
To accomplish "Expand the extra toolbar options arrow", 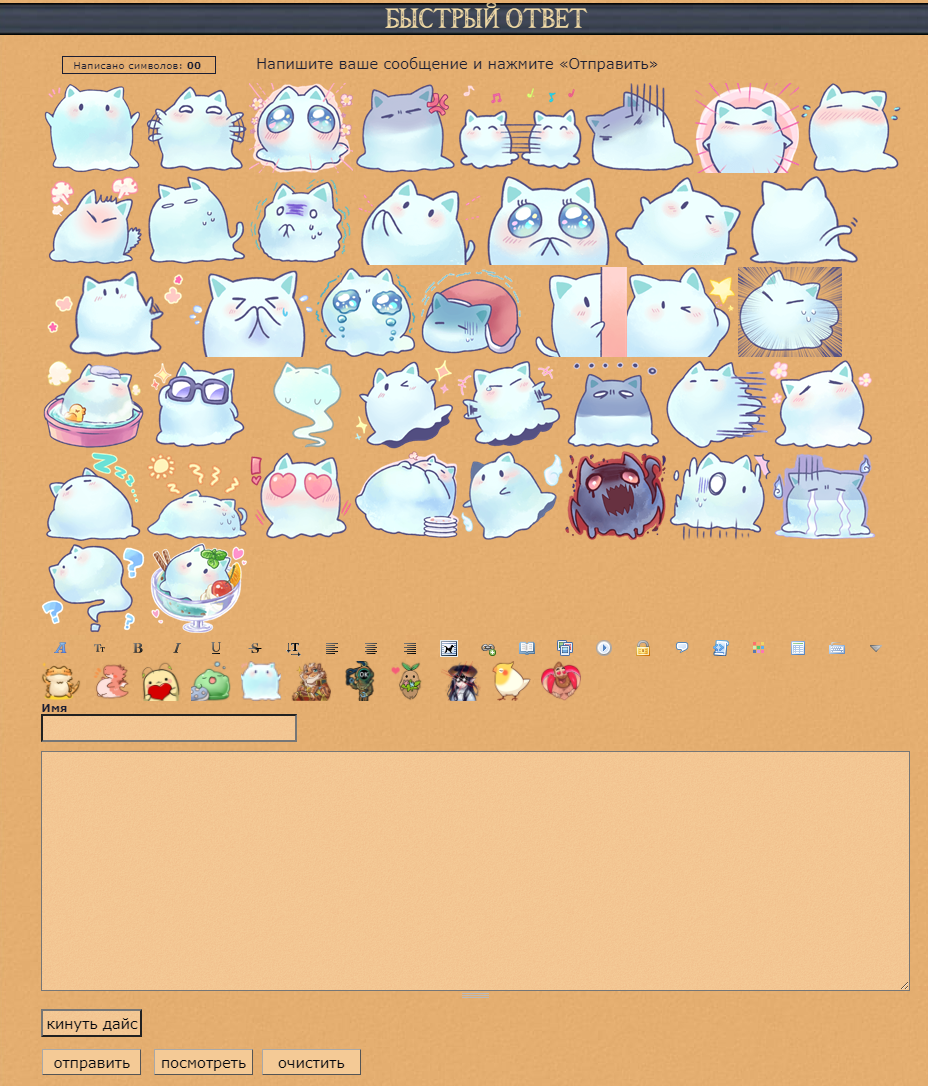I will pyautogui.click(x=875, y=648).
